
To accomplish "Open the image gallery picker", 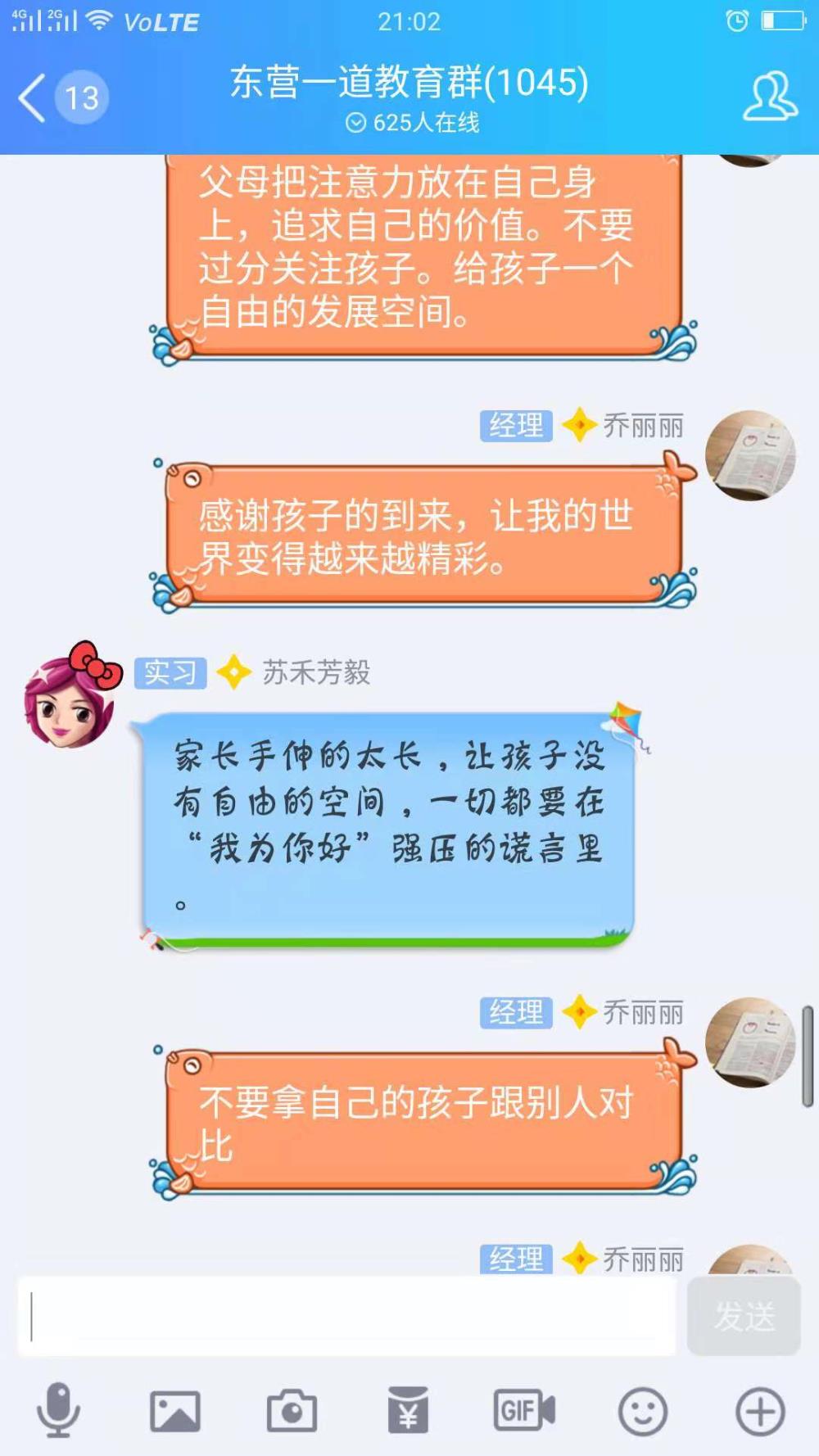I will coord(174,1411).
